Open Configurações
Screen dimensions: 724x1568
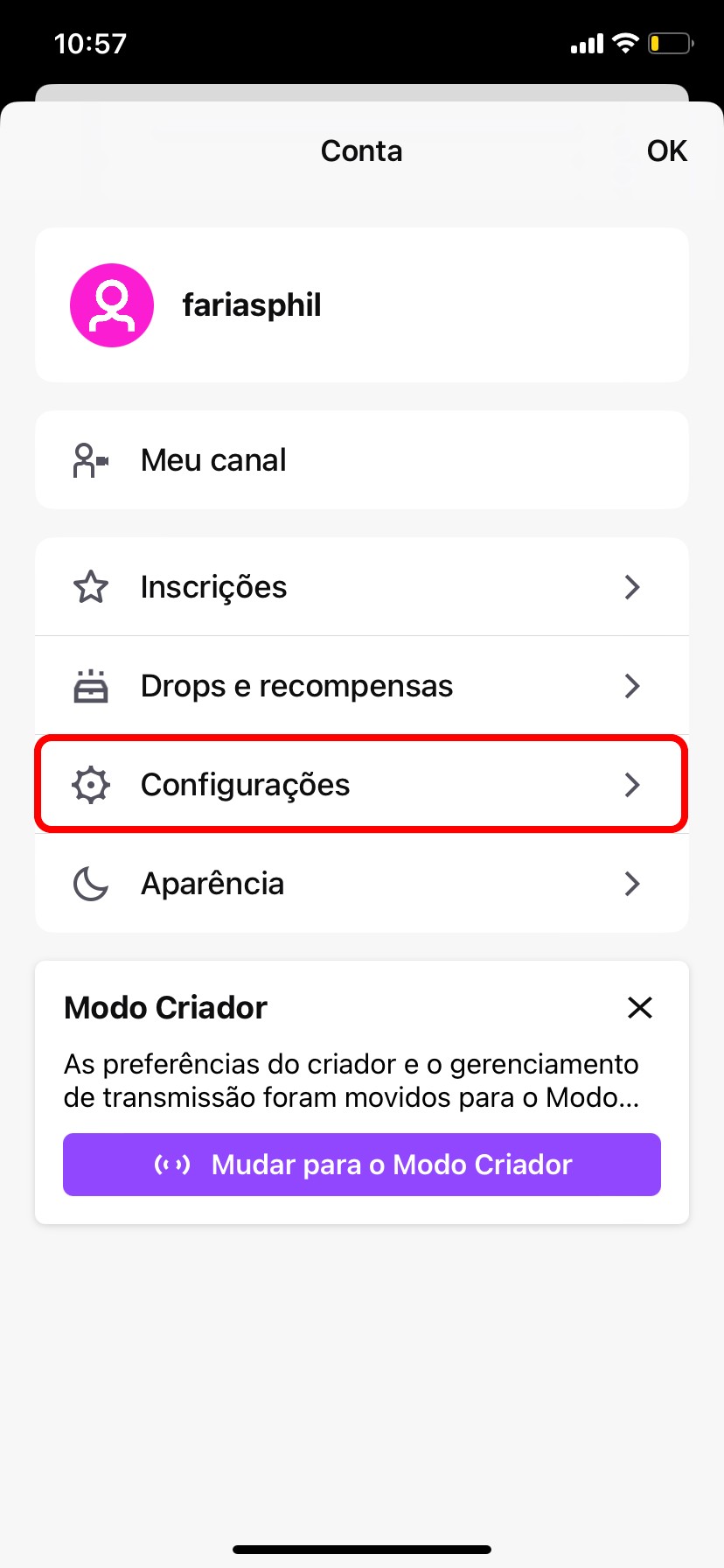[361, 785]
